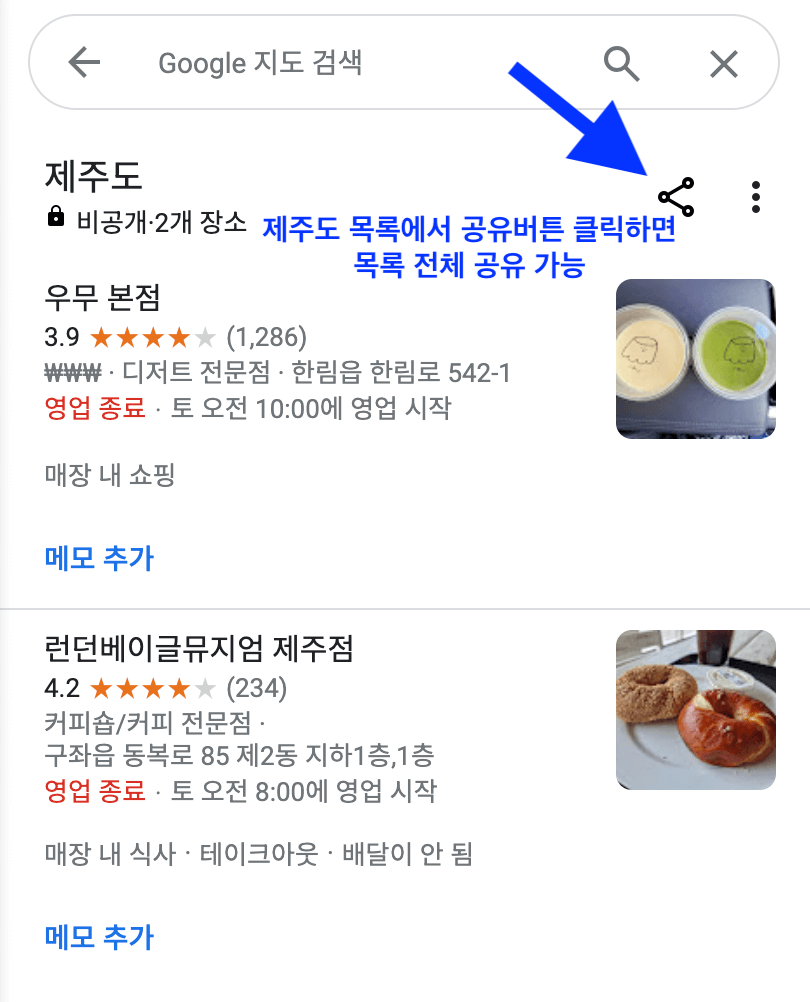The width and height of the screenshot is (810, 1002).
Task: Add a note via 메모 추가 under 우무 본점
Action: (97, 558)
